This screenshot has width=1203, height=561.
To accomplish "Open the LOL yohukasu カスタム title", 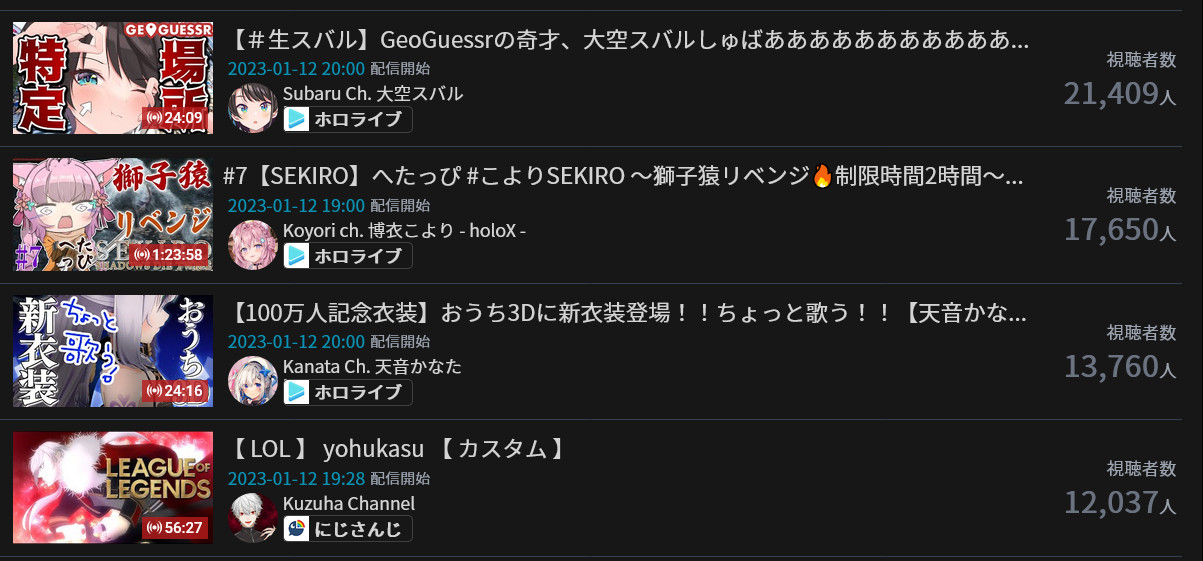I will (x=398, y=449).
